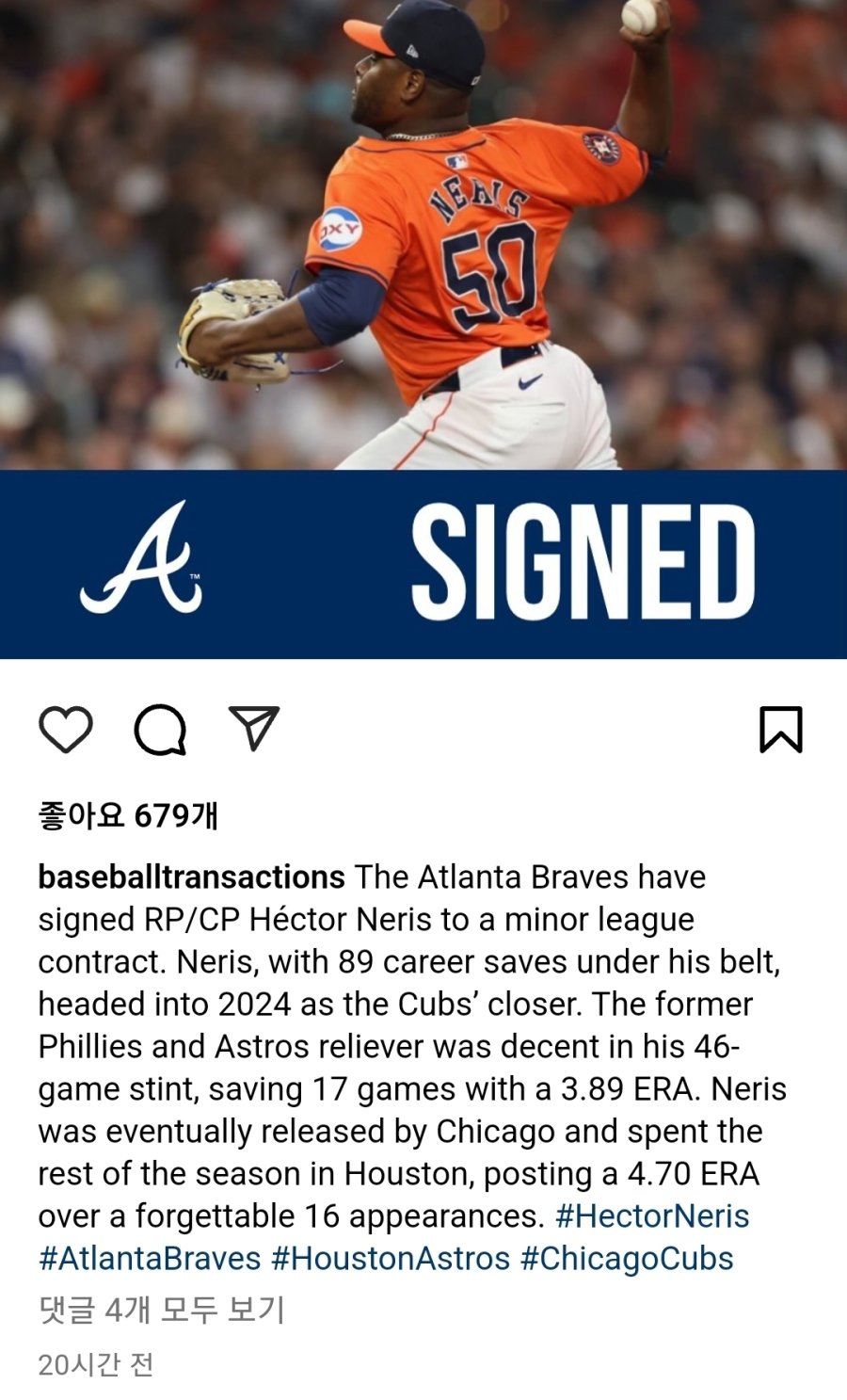This screenshot has width=847, height=1400.
Task: Open the #HectorNeris hashtag
Action: [x=652, y=1216]
